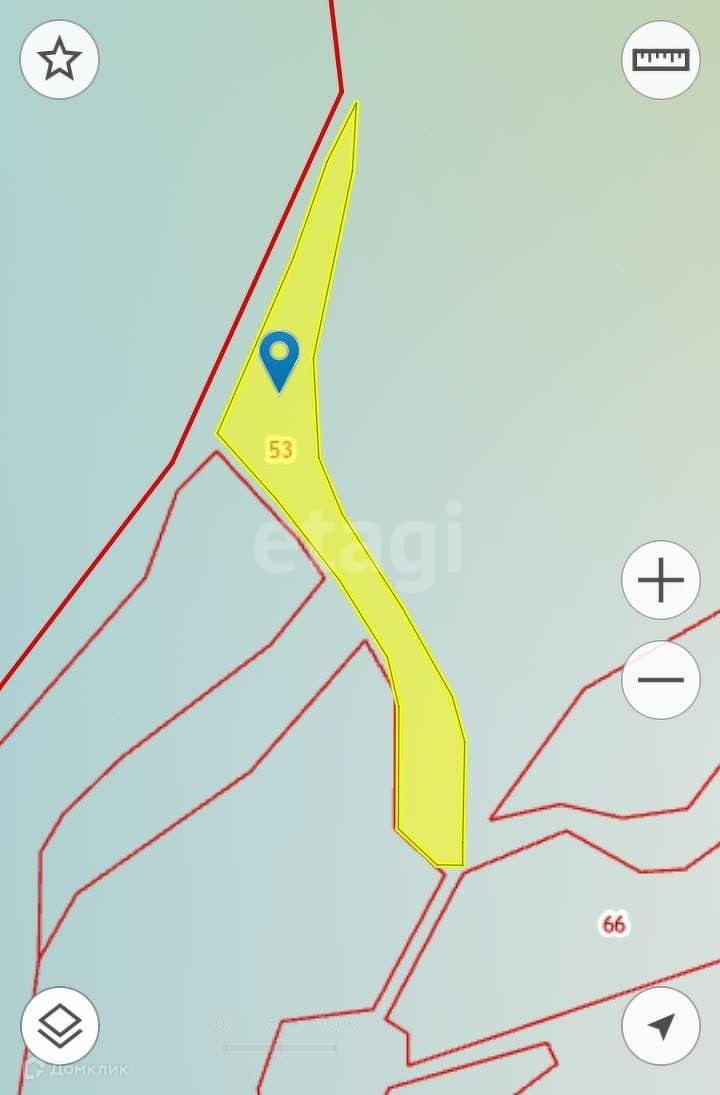Add this location to favorites with the star

59,59
